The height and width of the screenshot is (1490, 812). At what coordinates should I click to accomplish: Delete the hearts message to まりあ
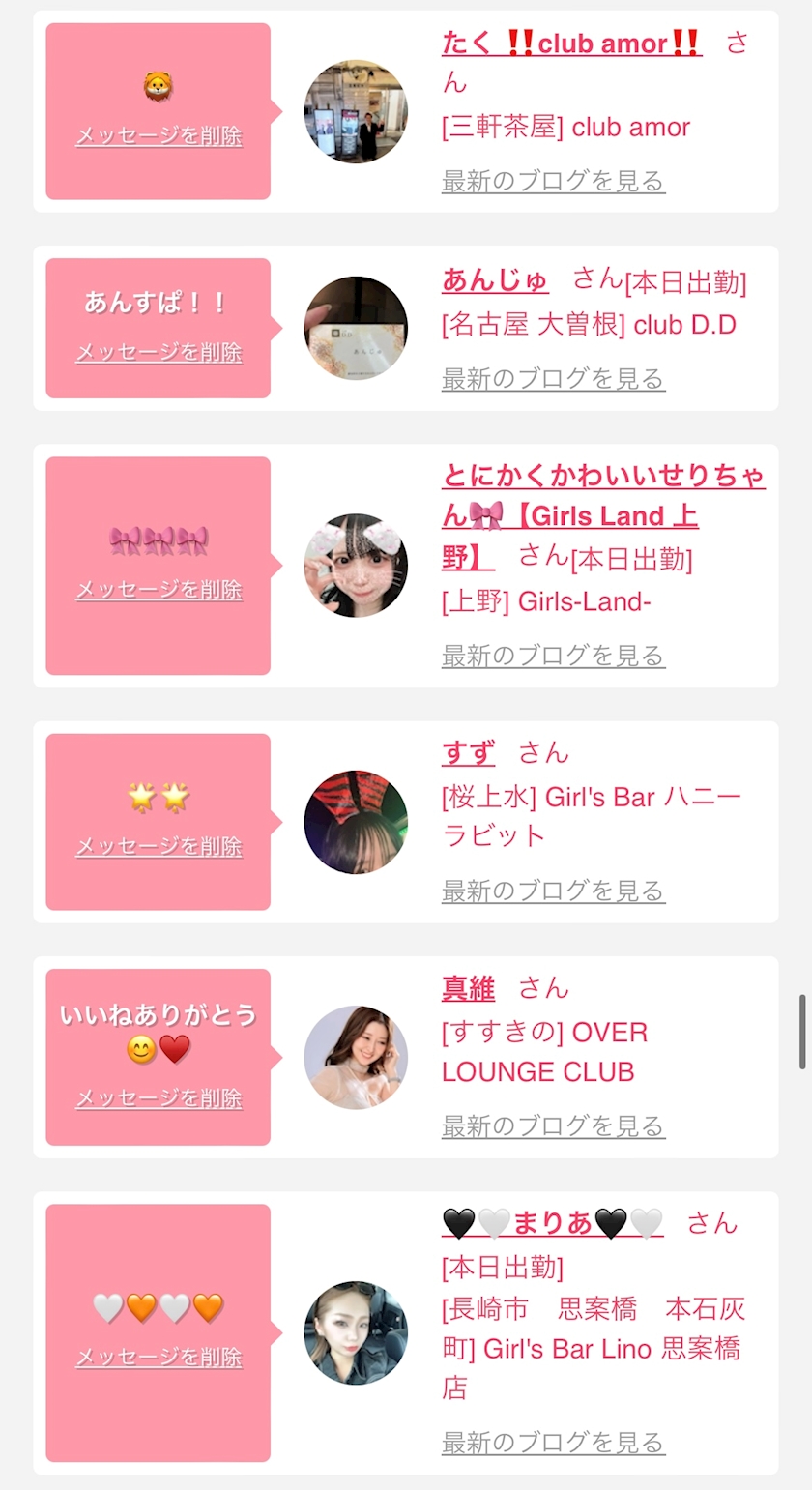(159, 1358)
